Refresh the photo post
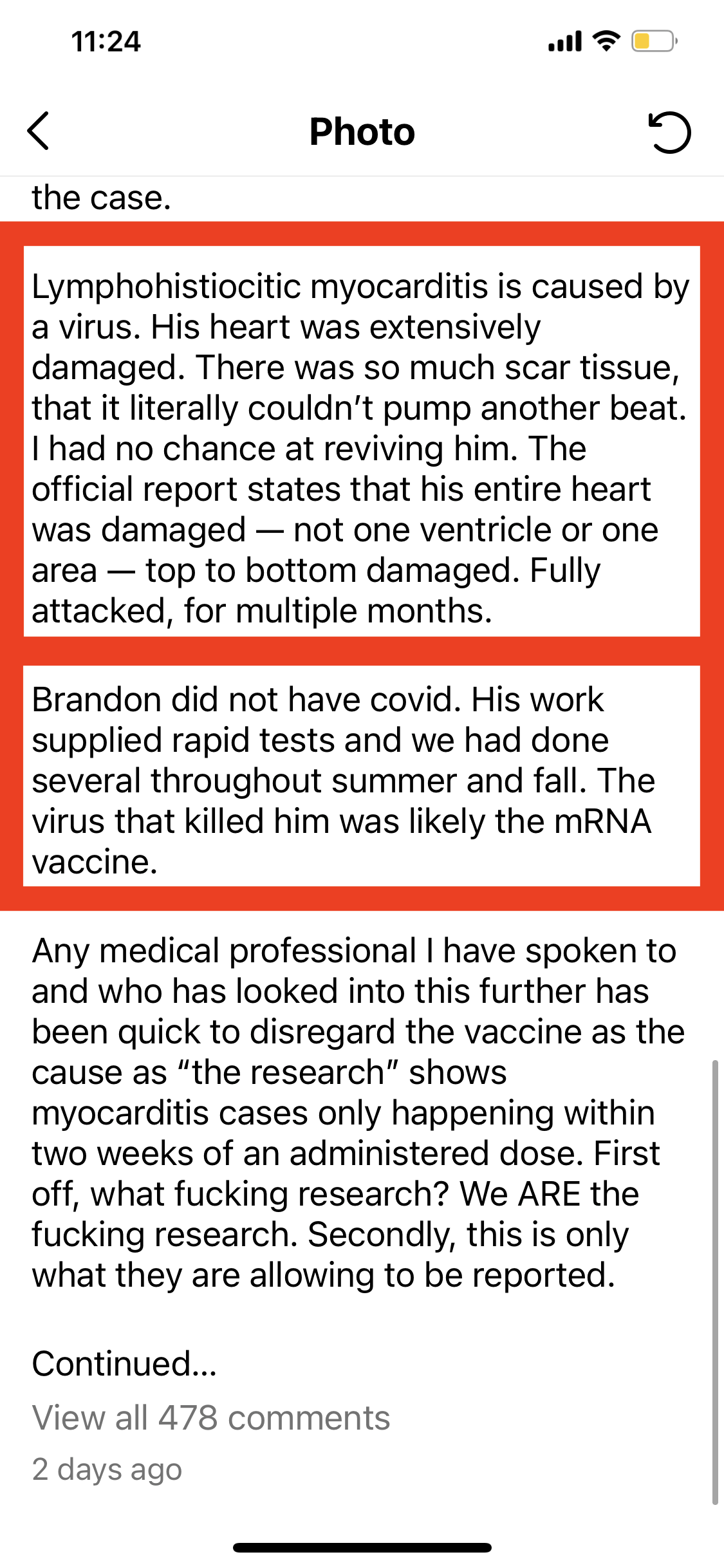 669,133
